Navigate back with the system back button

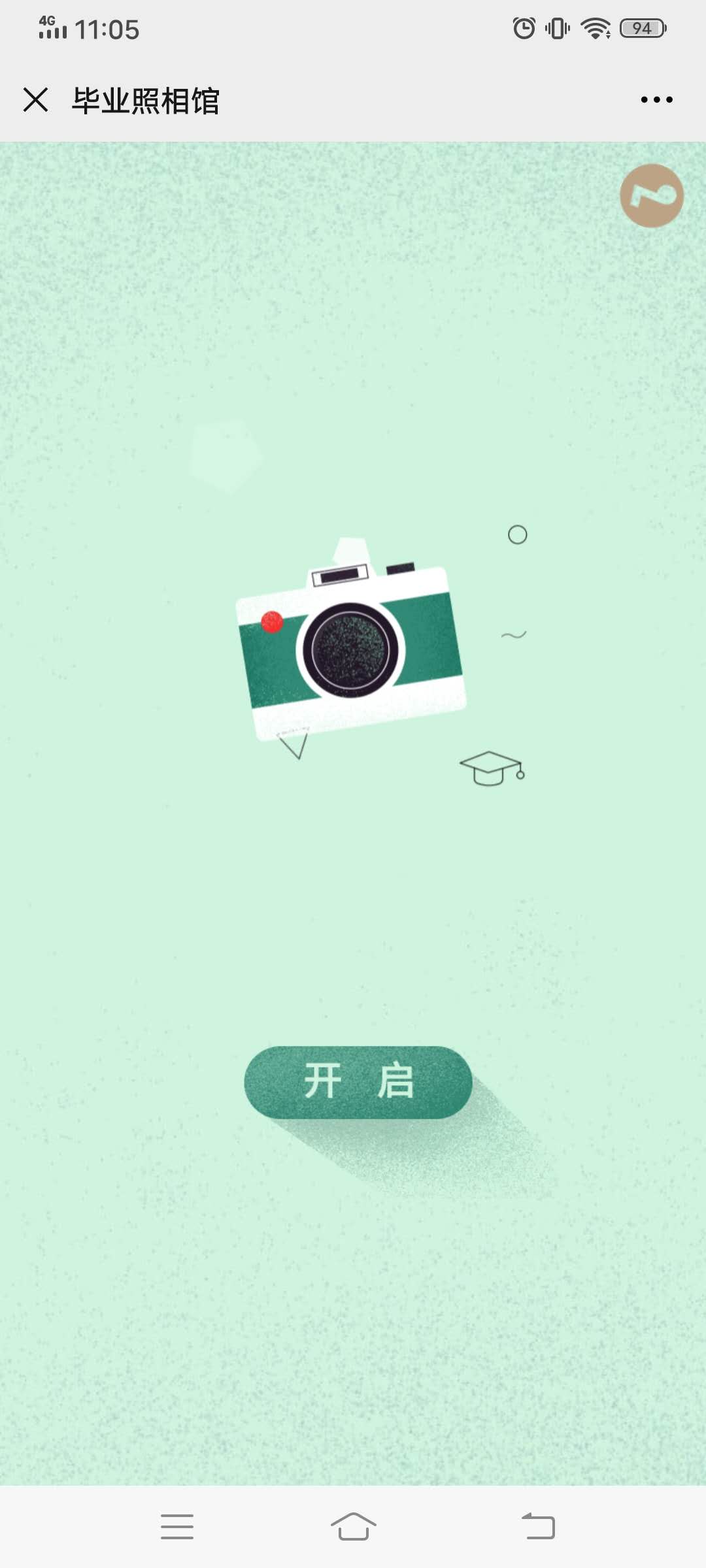point(538,1526)
